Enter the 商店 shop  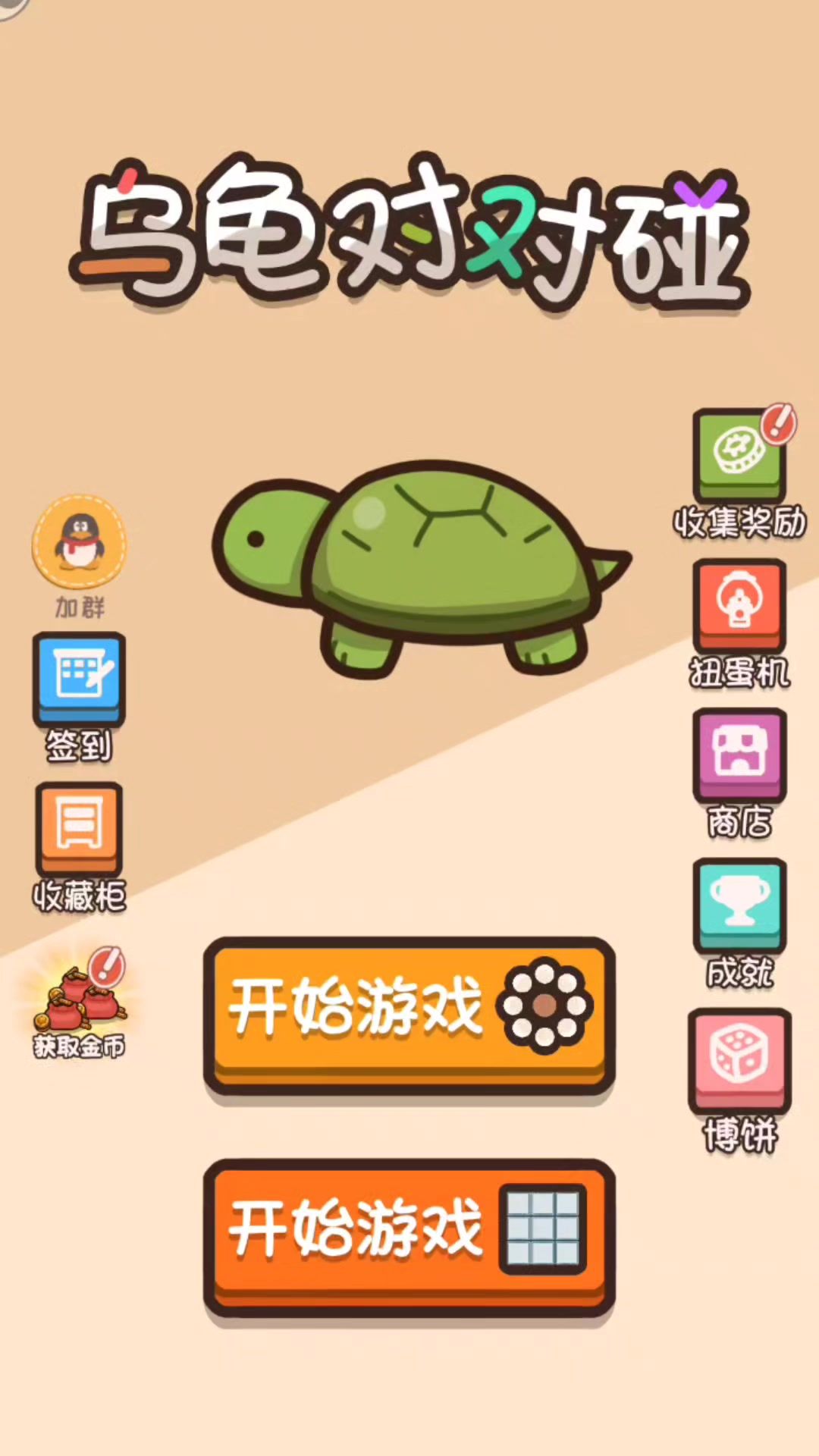[739, 754]
